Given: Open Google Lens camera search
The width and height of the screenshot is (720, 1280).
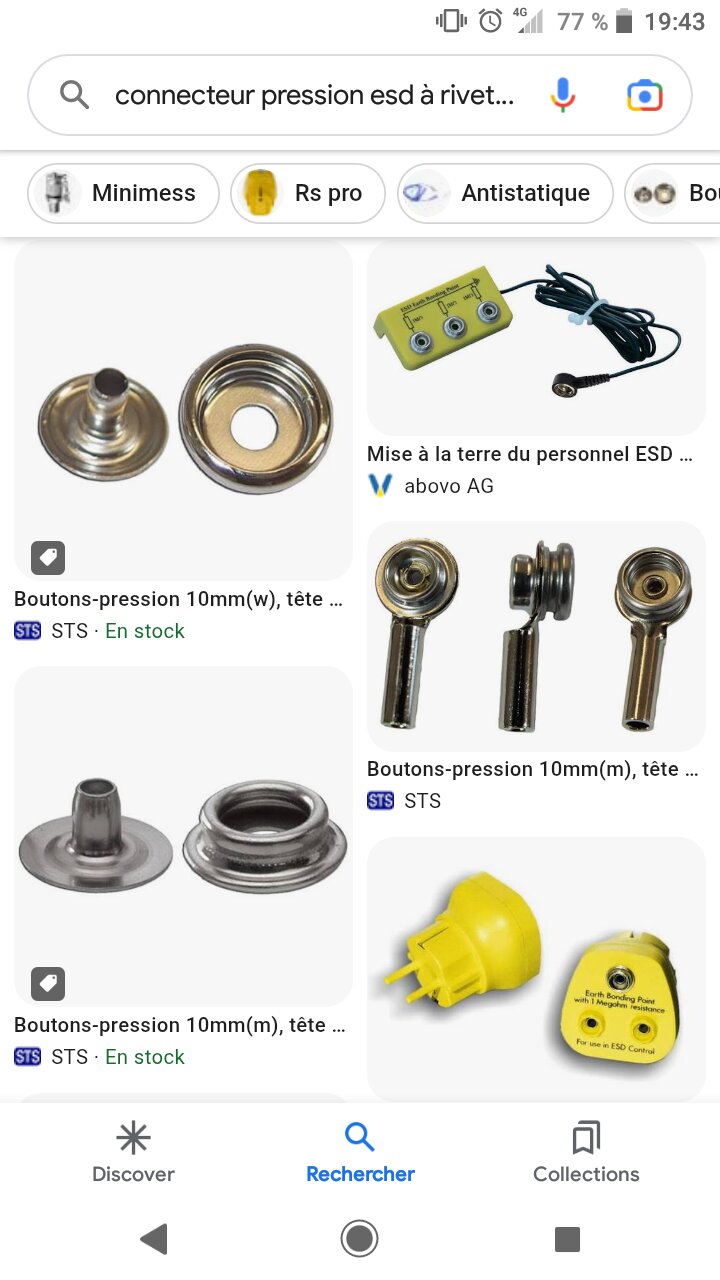Looking at the screenshot, I should (645, 96).
